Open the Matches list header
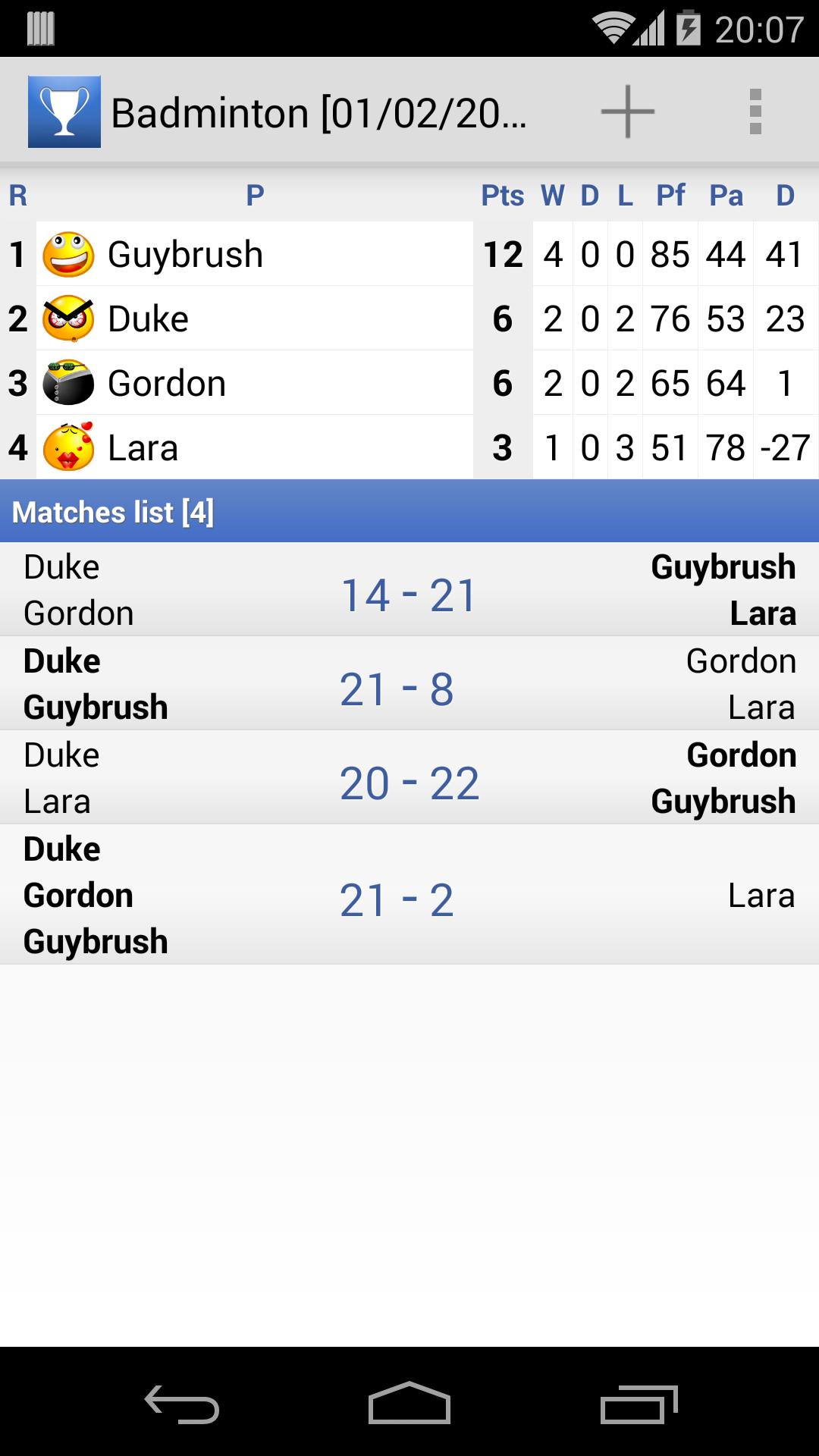The width and height of the screenshot is (819, 1456). 114,511
